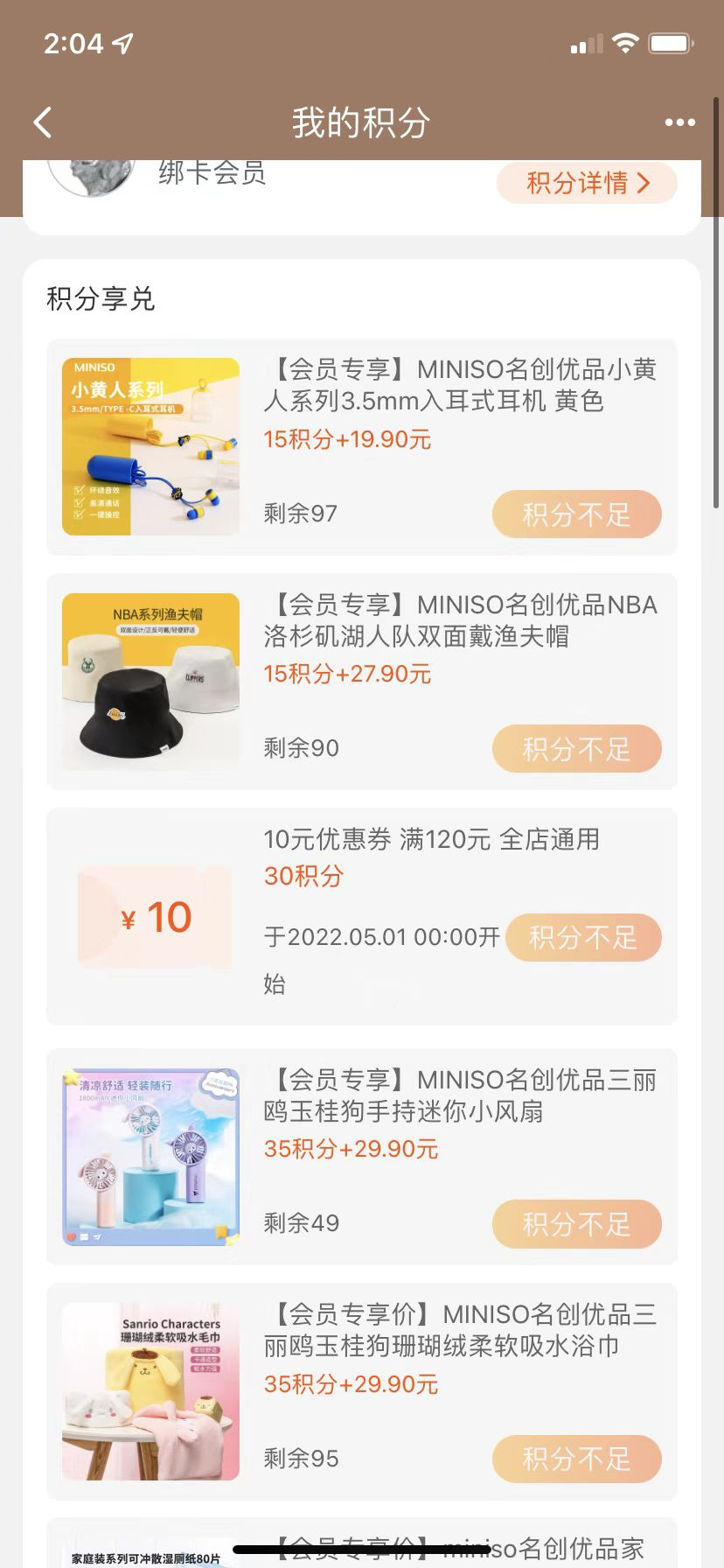Open the three-dot overflow menu

click(679, 122)
